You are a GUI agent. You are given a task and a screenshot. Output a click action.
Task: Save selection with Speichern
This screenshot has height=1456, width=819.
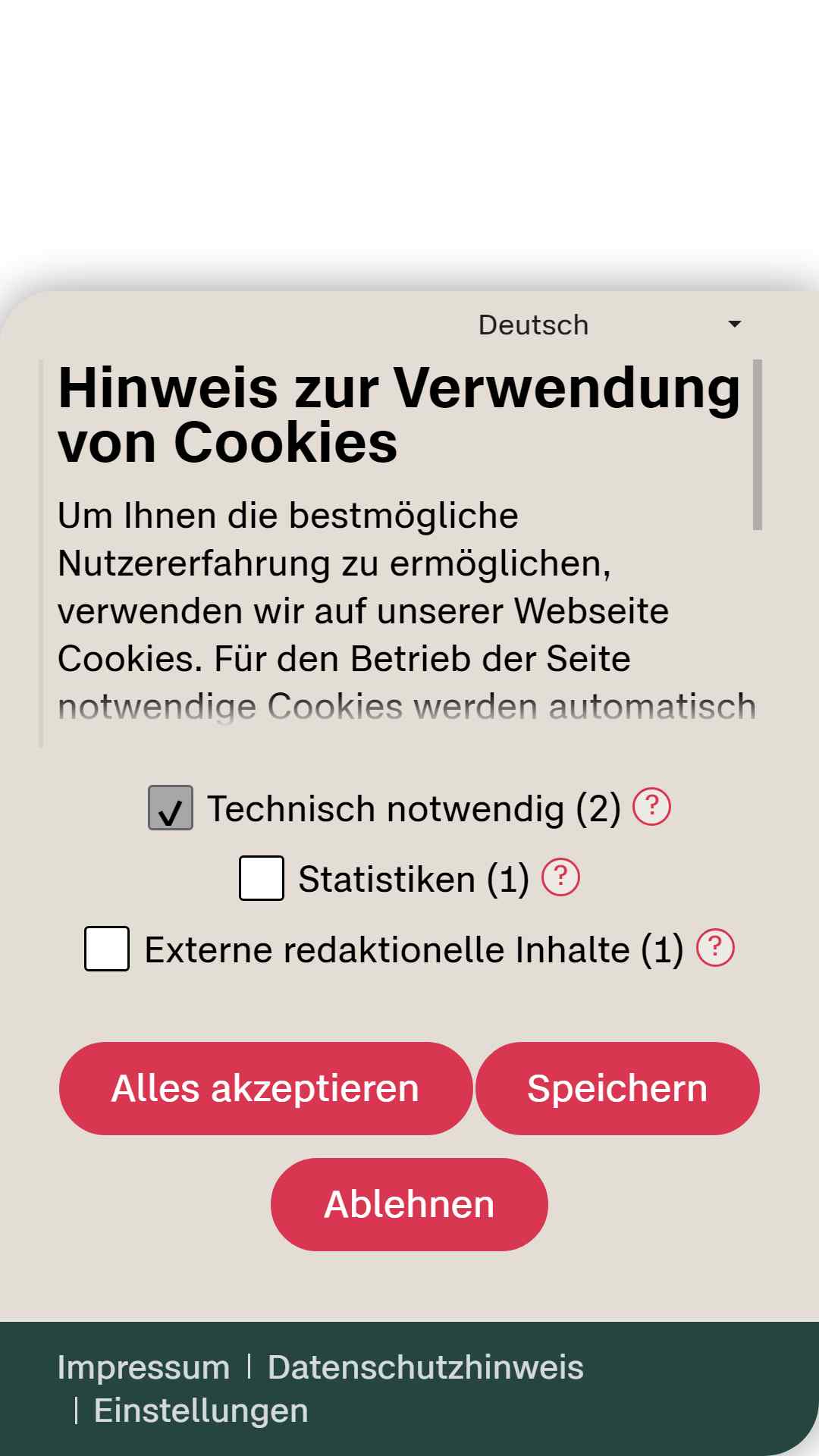(x=617, y=1088)
